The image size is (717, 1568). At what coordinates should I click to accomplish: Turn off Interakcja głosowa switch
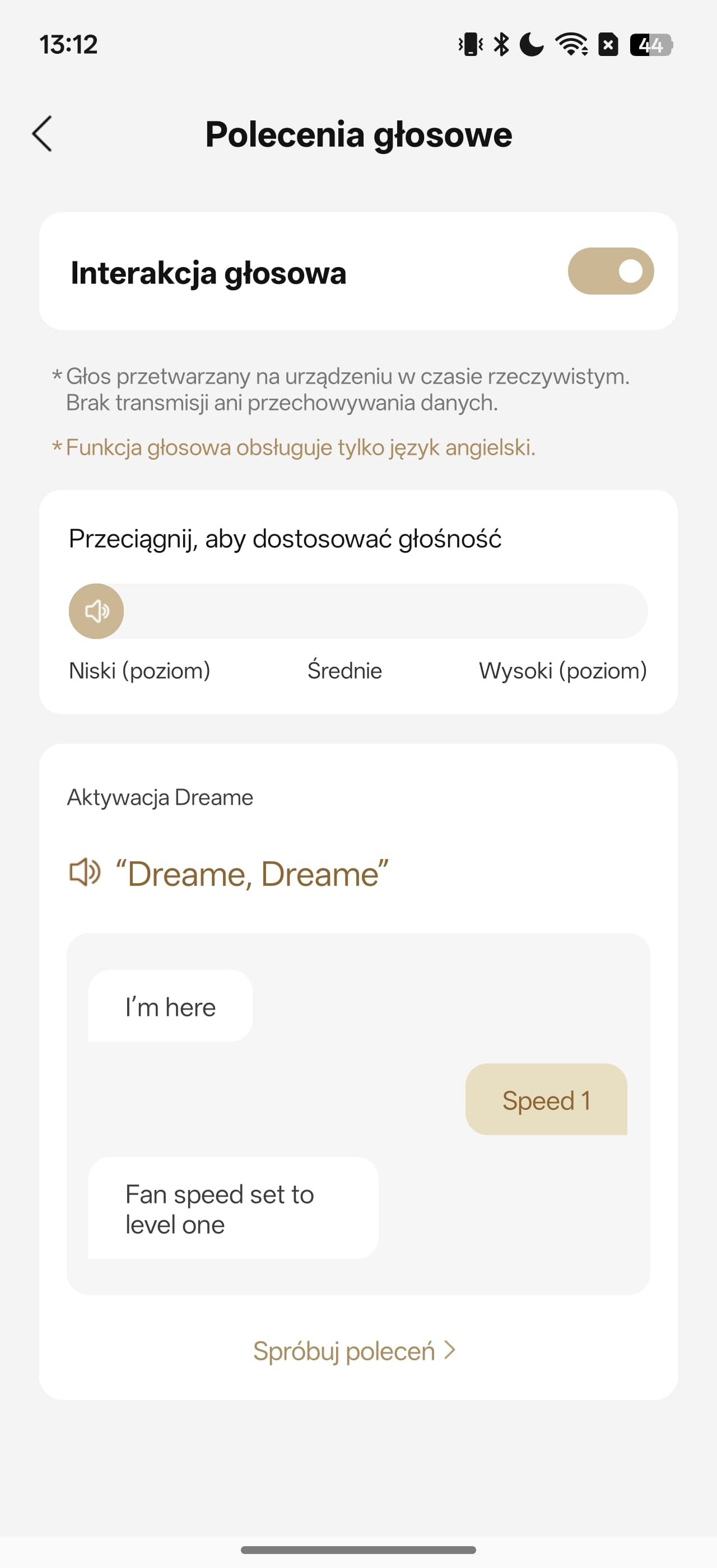click(610, 271)
